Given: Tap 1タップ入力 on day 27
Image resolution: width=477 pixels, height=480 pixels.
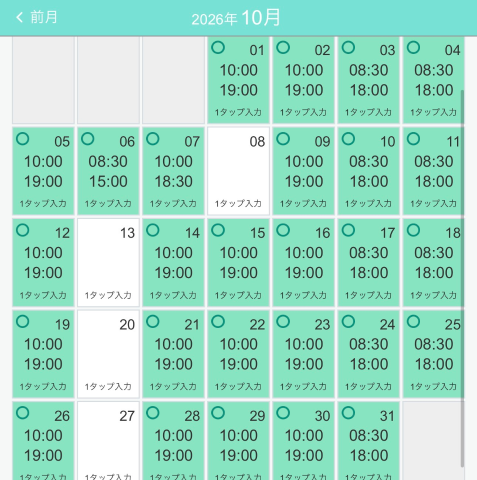Looking at the screenshot, I should point(108,477).
